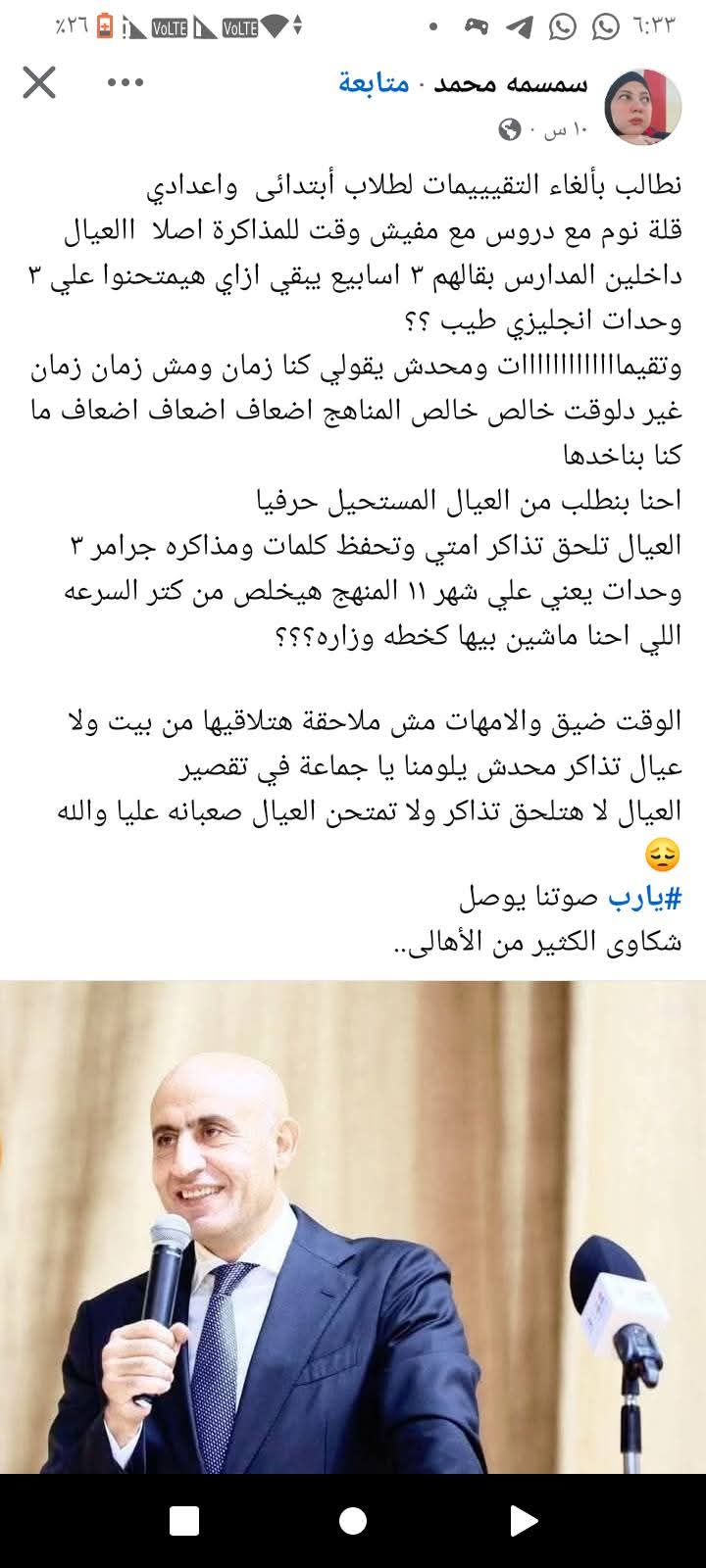Open profile by tapping name سمسمه محمد
Screen dimensions: 706x1568
point(510,83)
